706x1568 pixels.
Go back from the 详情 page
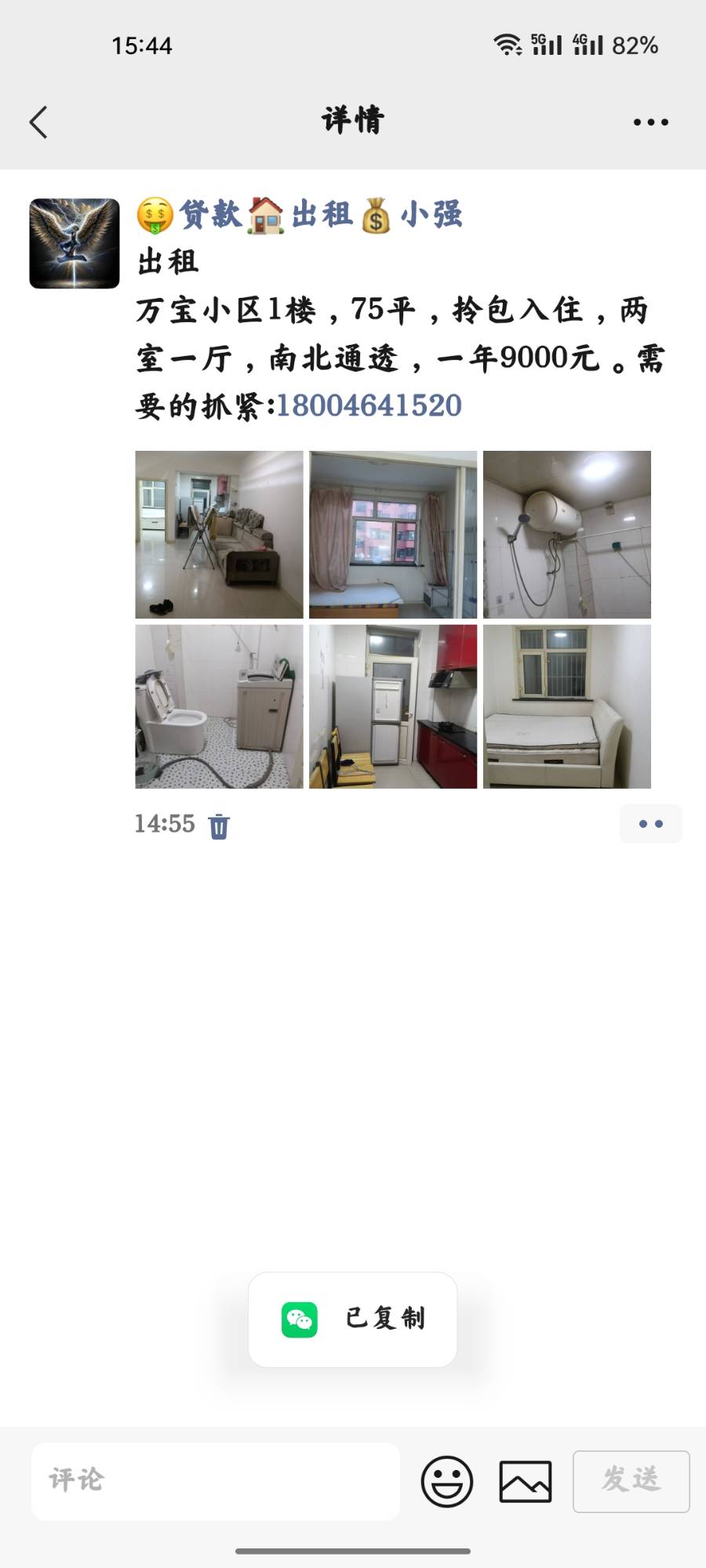pos(38,122)
